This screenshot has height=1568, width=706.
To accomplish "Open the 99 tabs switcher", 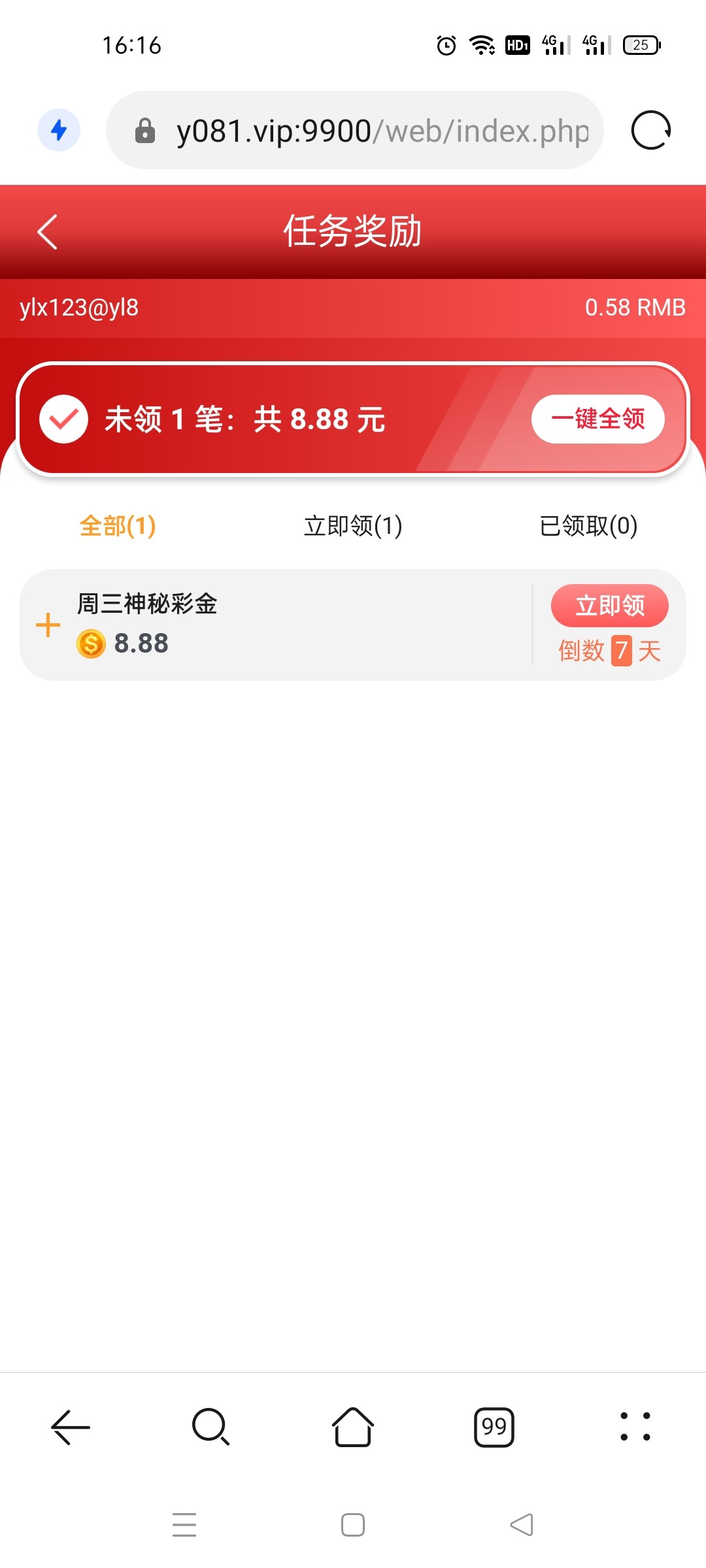I will coord(494,1427).
